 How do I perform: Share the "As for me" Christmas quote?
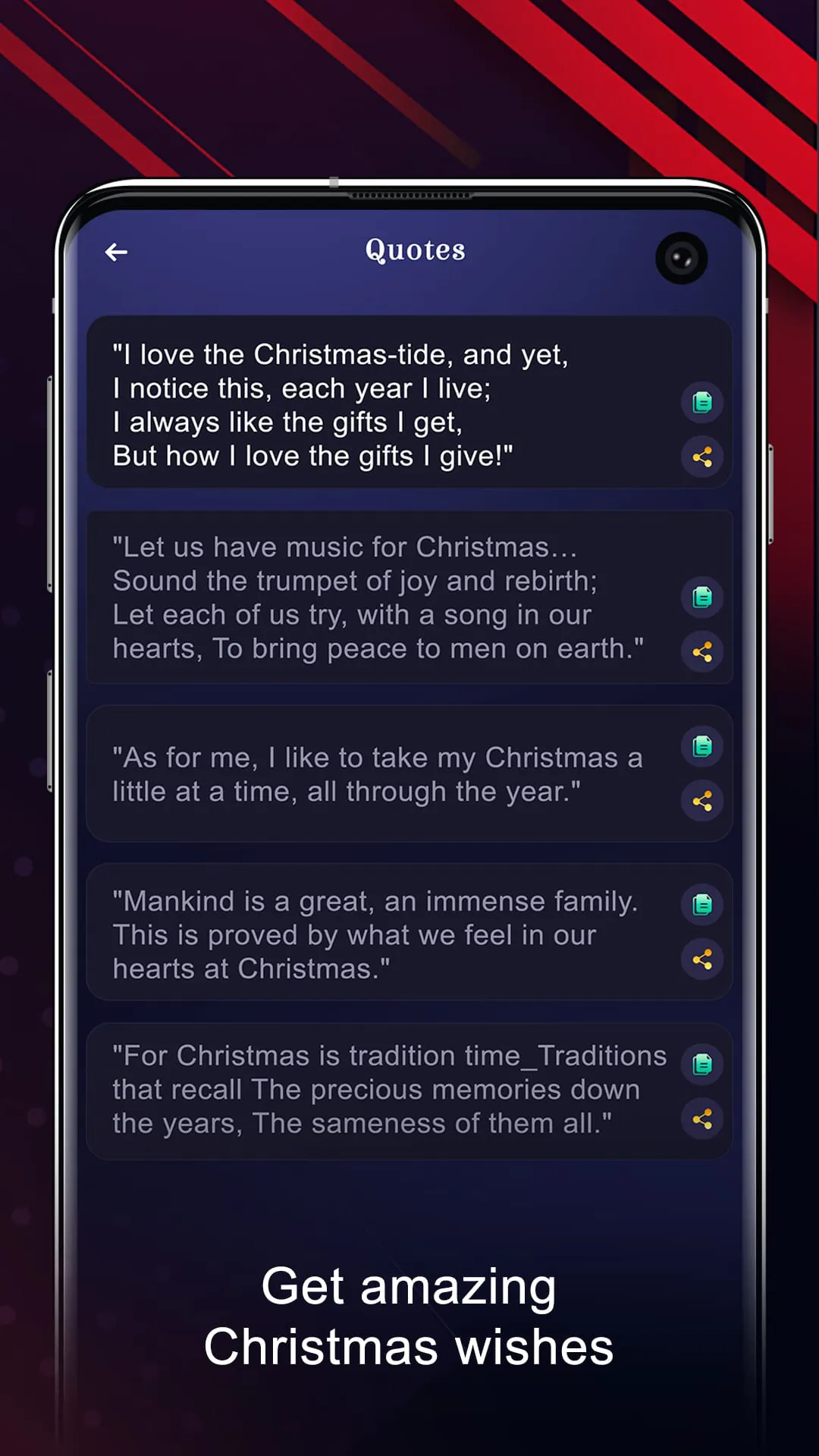click(701, 801)
